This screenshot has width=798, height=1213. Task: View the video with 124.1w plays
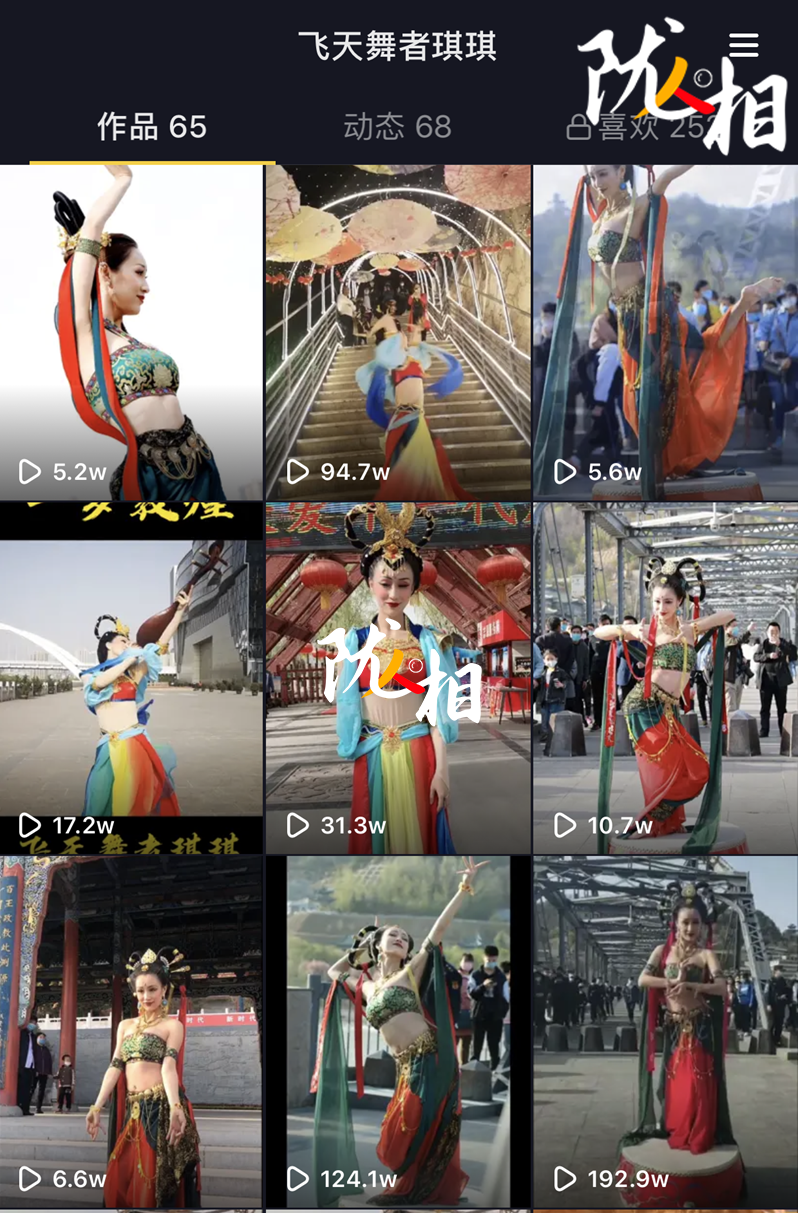point(398,1032)
